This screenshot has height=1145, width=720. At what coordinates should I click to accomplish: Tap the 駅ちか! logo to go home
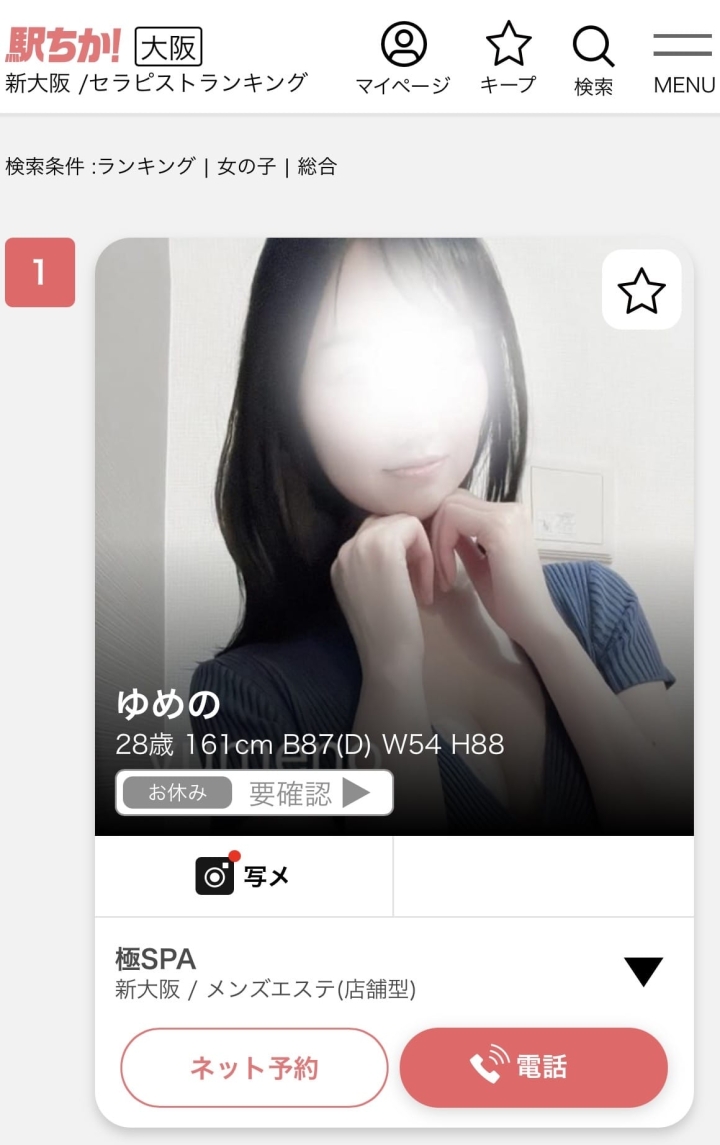pos(63,46)
